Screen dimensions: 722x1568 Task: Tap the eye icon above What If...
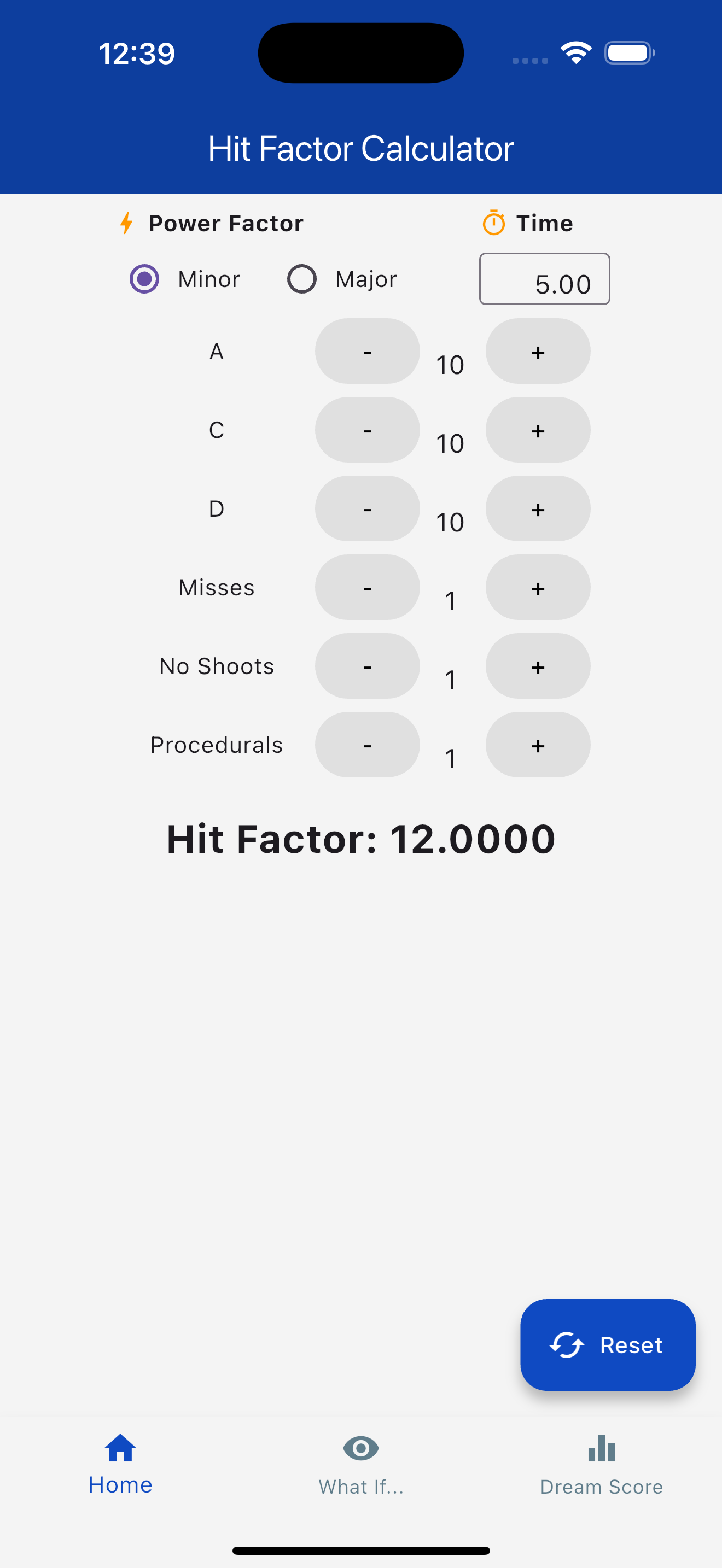pyautogui.click(x=360, y=1449)
